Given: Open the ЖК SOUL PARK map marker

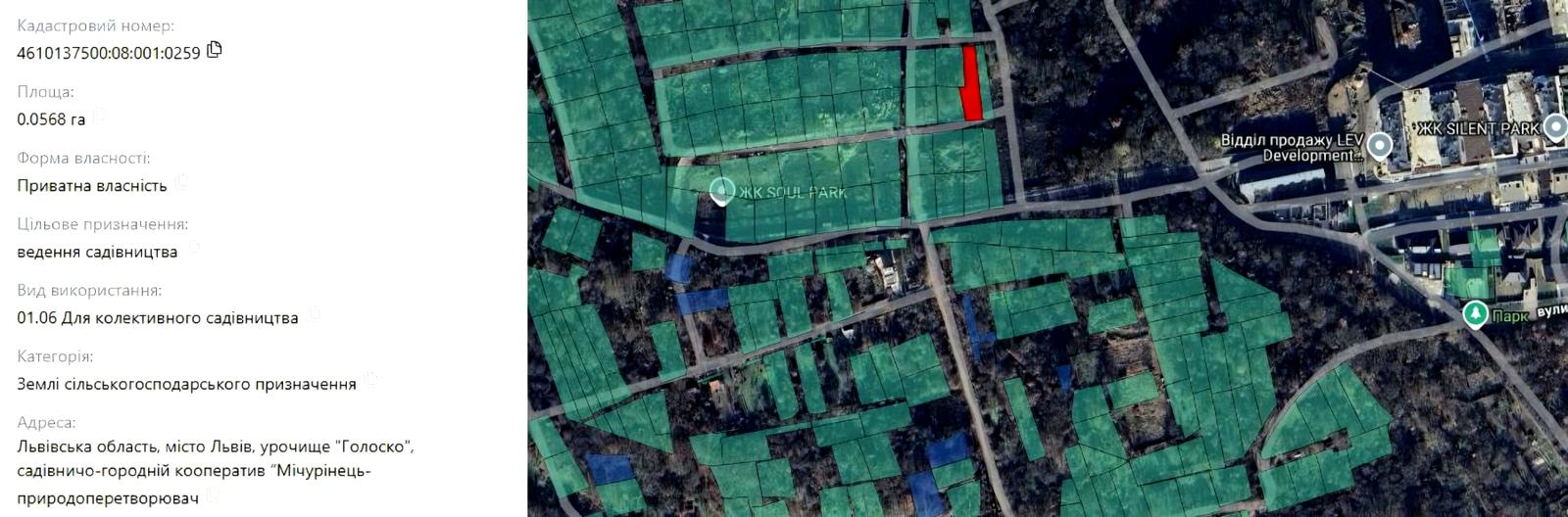Looking at the screenshot, I should [x=721, y=191].
